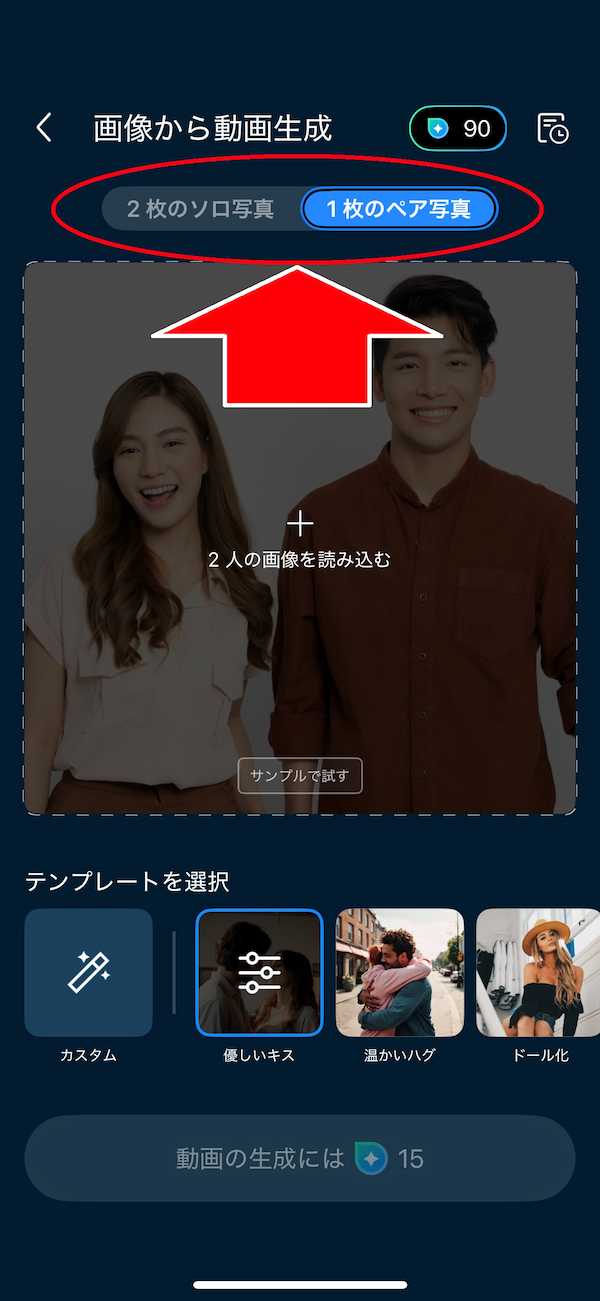Choose the カスタム template

pos(89,972)
